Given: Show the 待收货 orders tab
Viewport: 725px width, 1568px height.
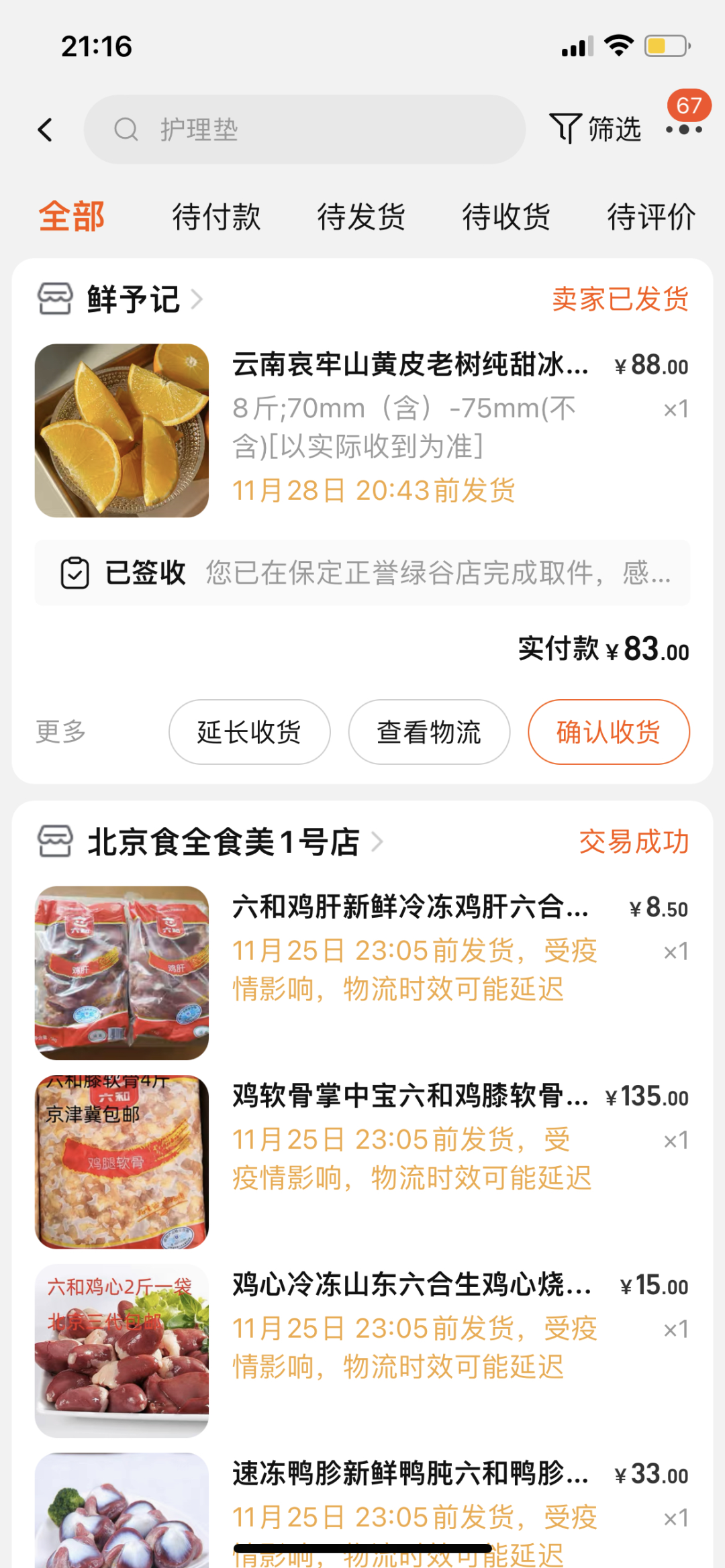Looking at the screenshot, I should point(506,217).
